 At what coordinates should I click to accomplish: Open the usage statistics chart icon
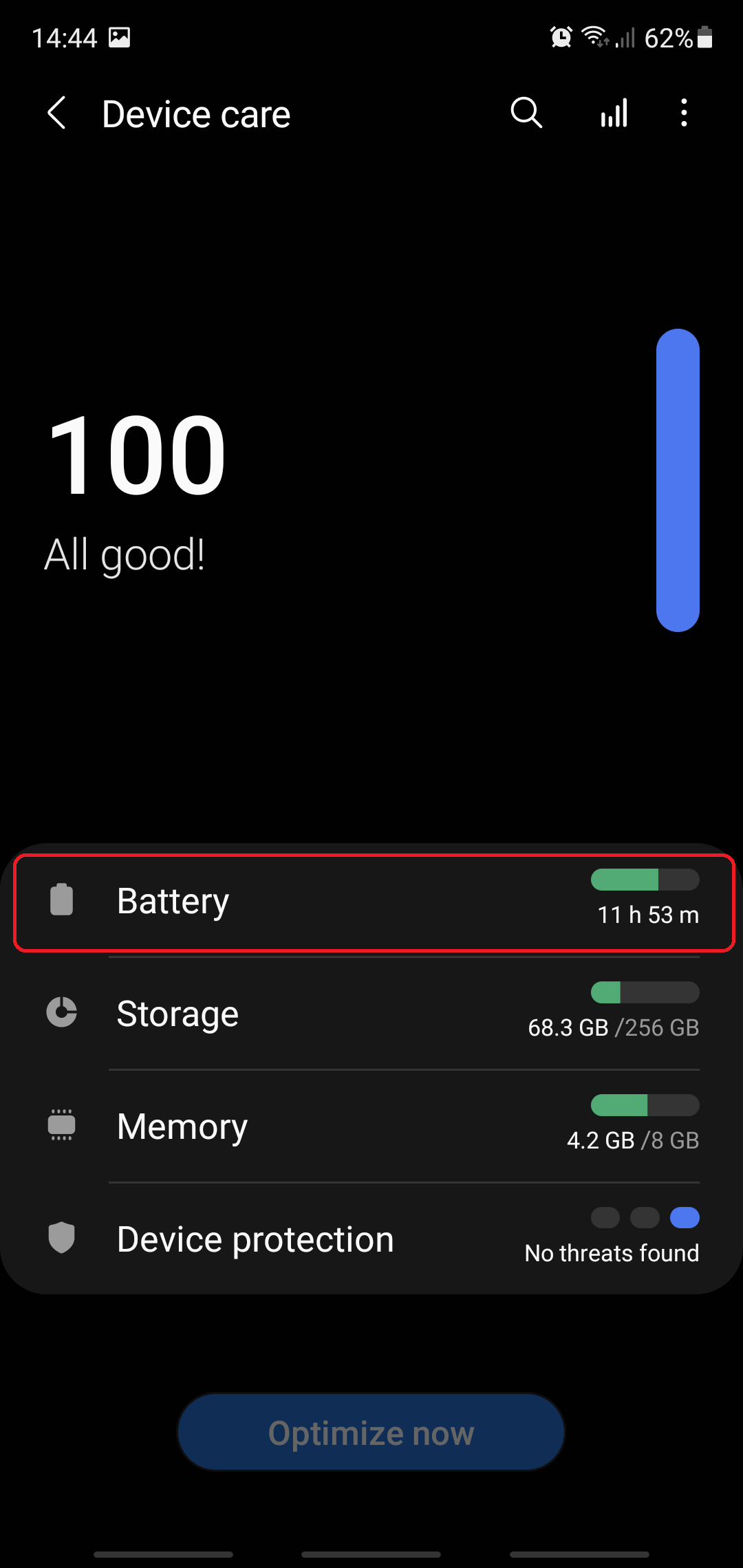point(614,113)
